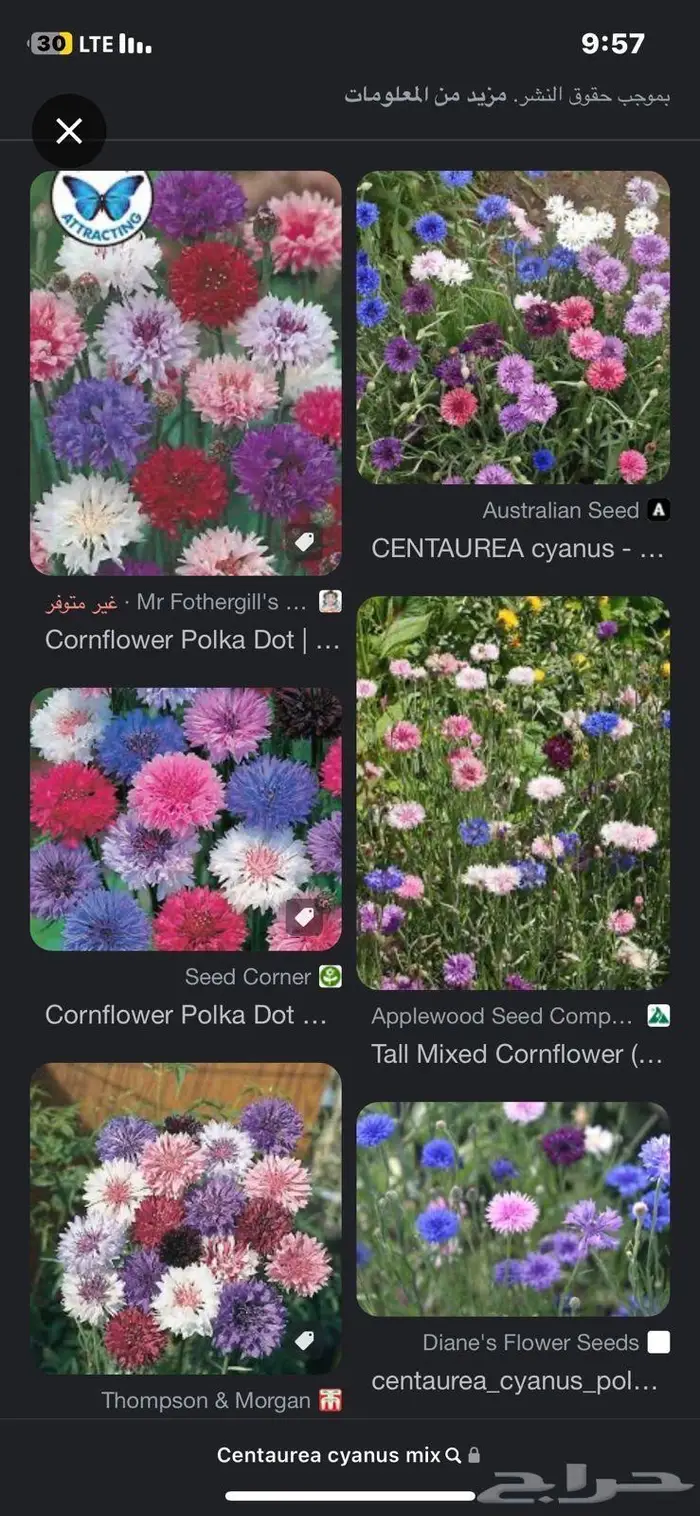Open the Applewood Seed Tall Mixed Cornflower result

pyautogui.click(x=513, y=793)
